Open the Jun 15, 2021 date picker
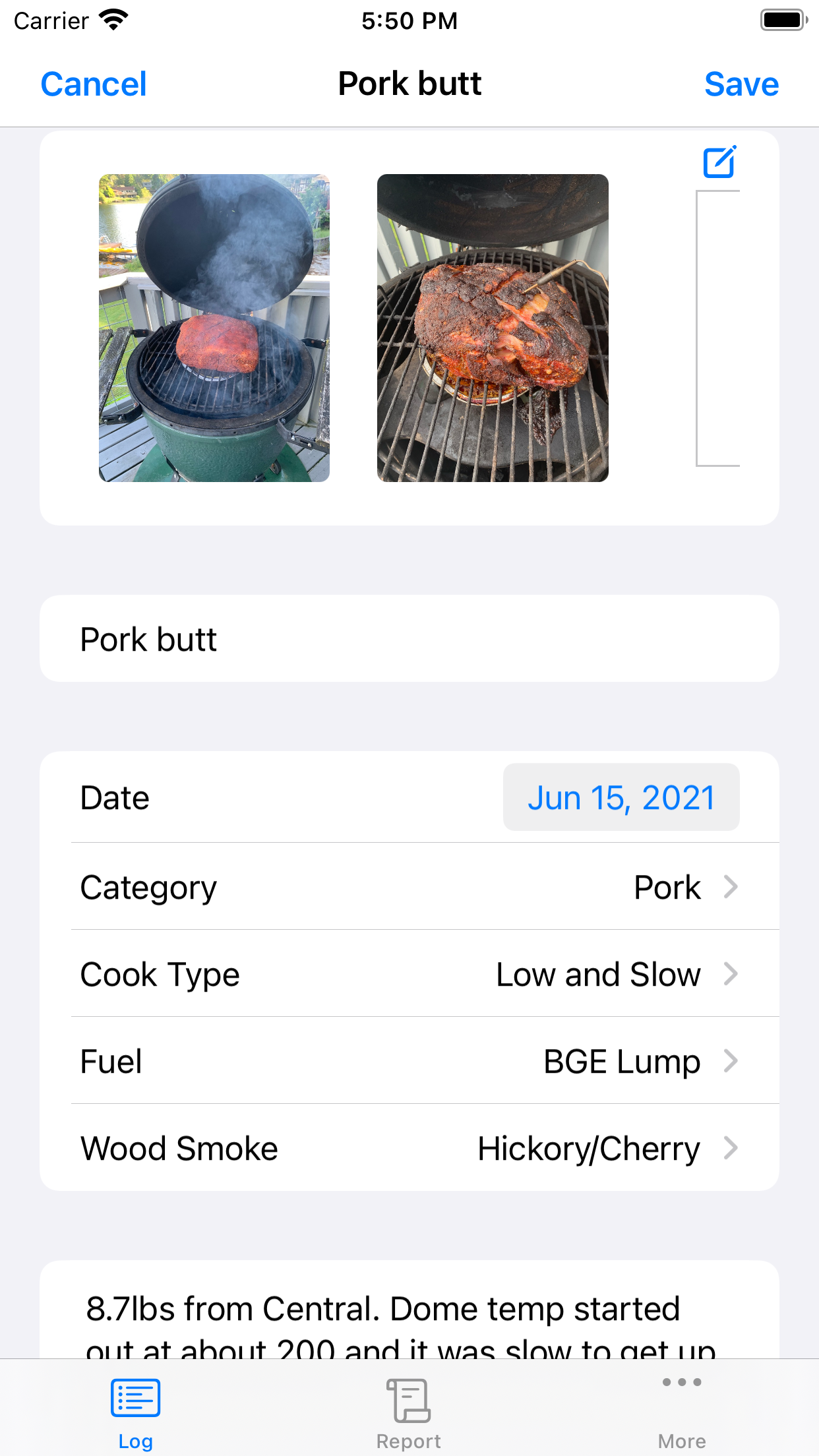The width and height of the screenshot is (819, 1456). [x=621, y=797]
